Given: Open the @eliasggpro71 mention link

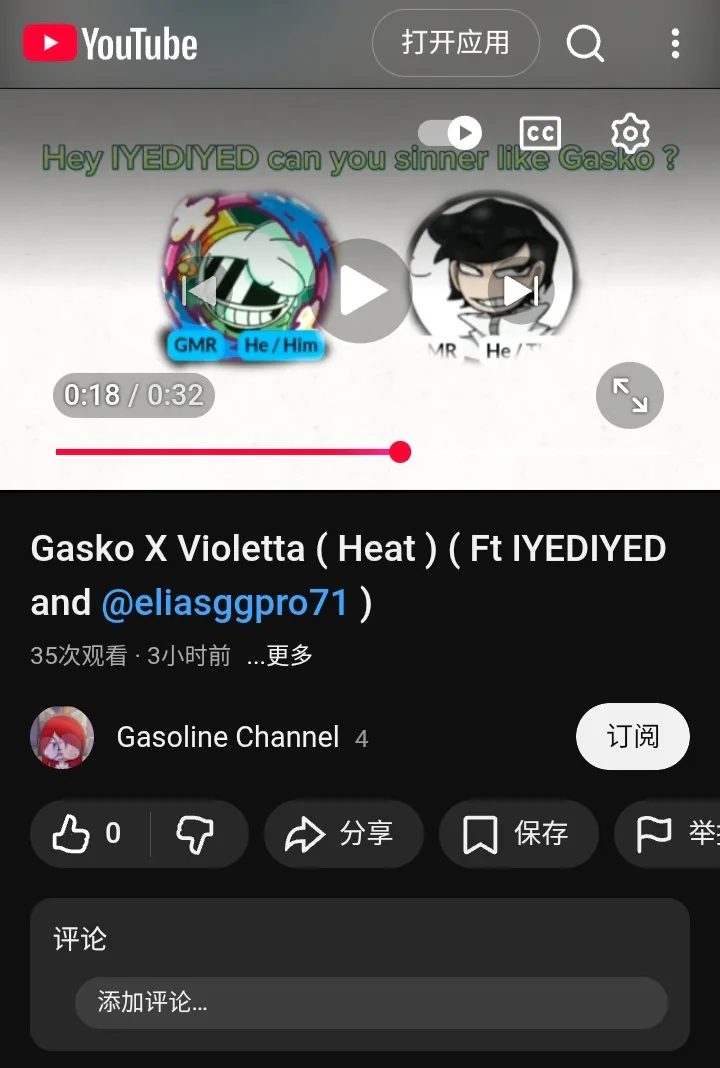Looking at the screenshot, I should click(x=225, y=603).
